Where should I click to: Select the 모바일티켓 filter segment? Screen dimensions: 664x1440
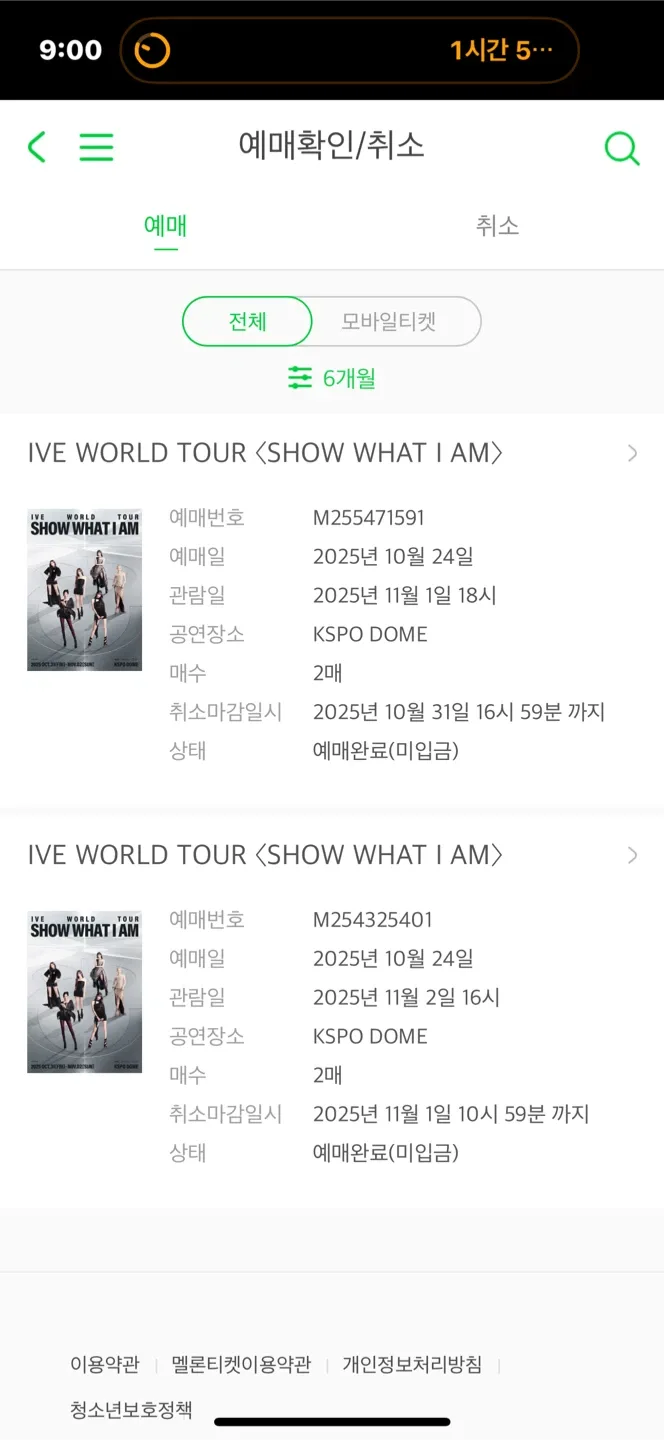click(389, 322)
